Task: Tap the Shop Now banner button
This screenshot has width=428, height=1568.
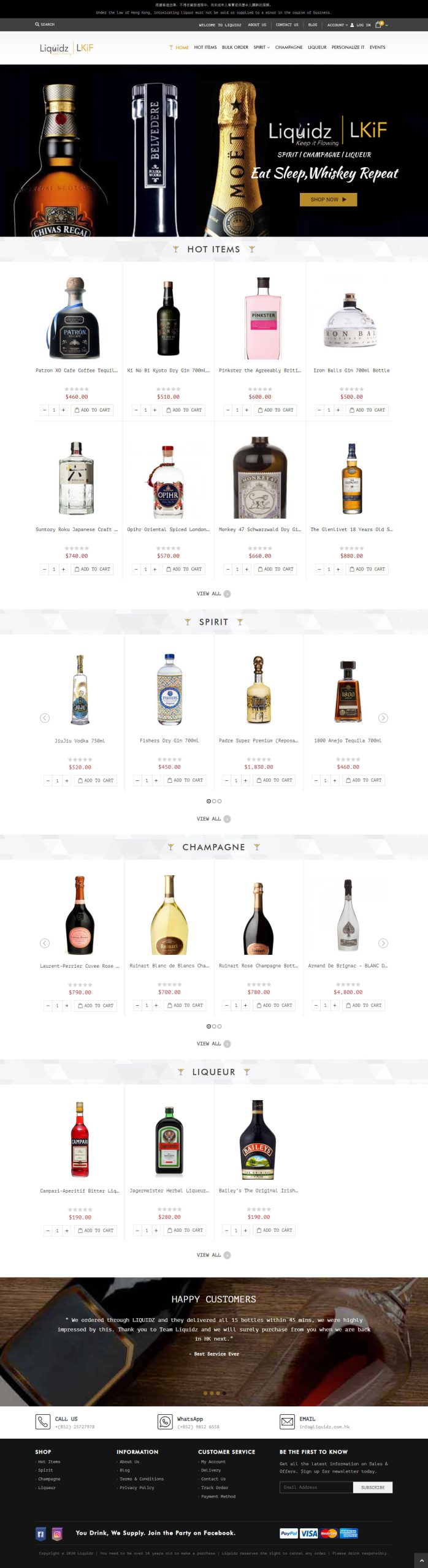Action: 328,199
